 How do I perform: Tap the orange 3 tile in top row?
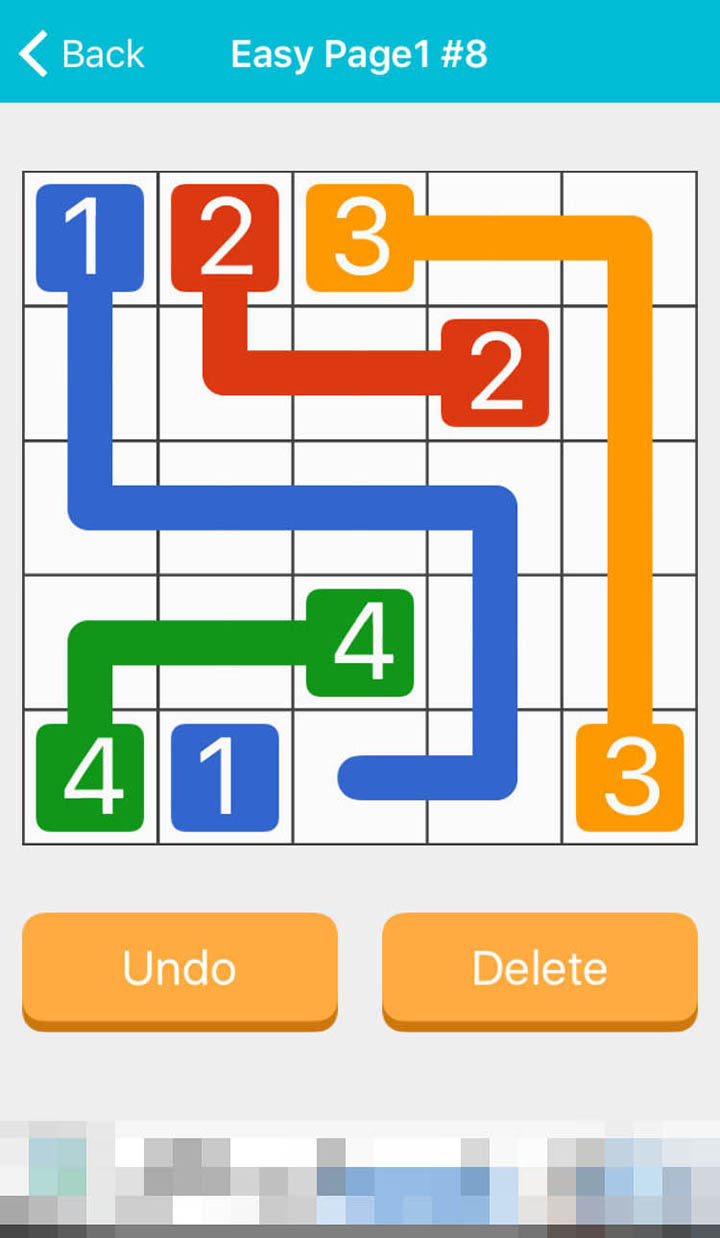360,238
